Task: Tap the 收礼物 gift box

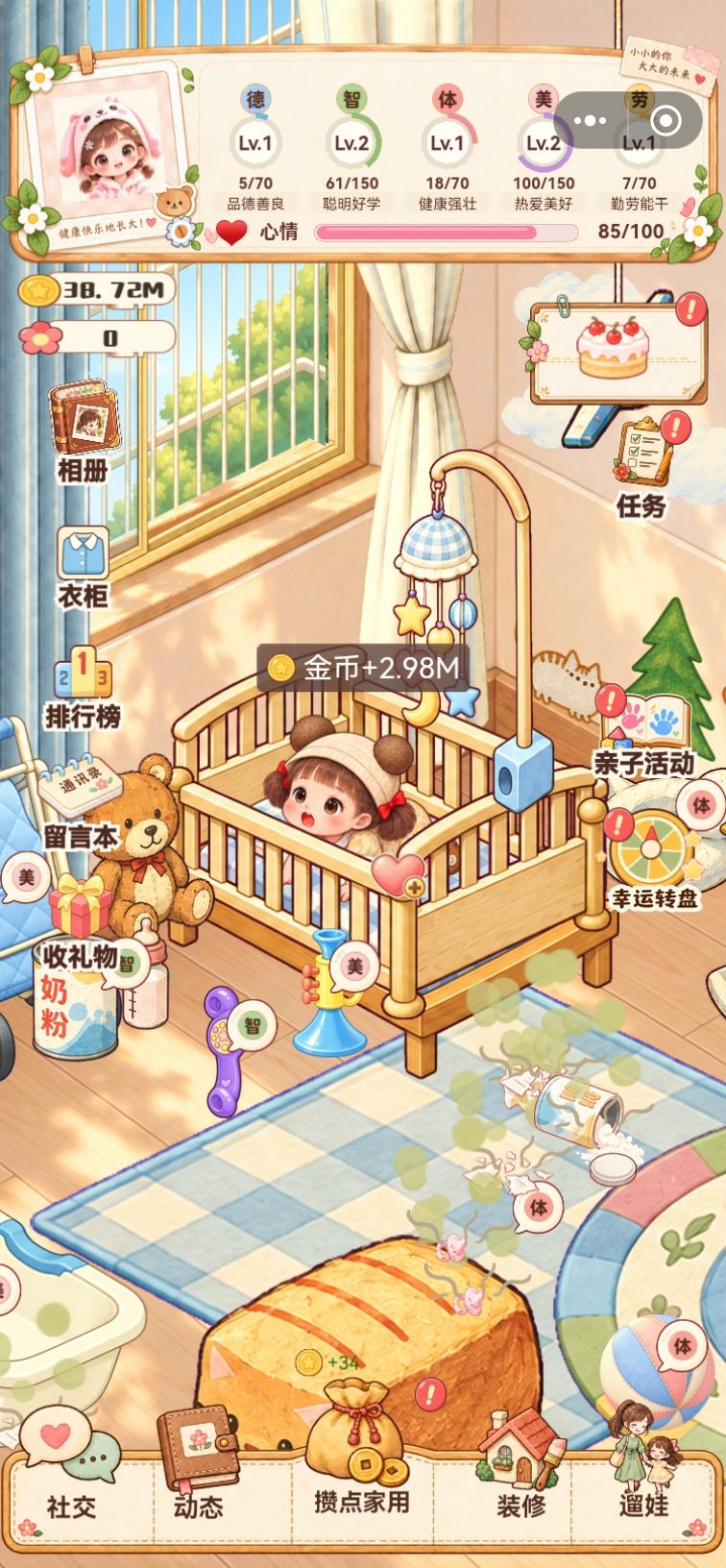Action: click(x=81, y=922)
